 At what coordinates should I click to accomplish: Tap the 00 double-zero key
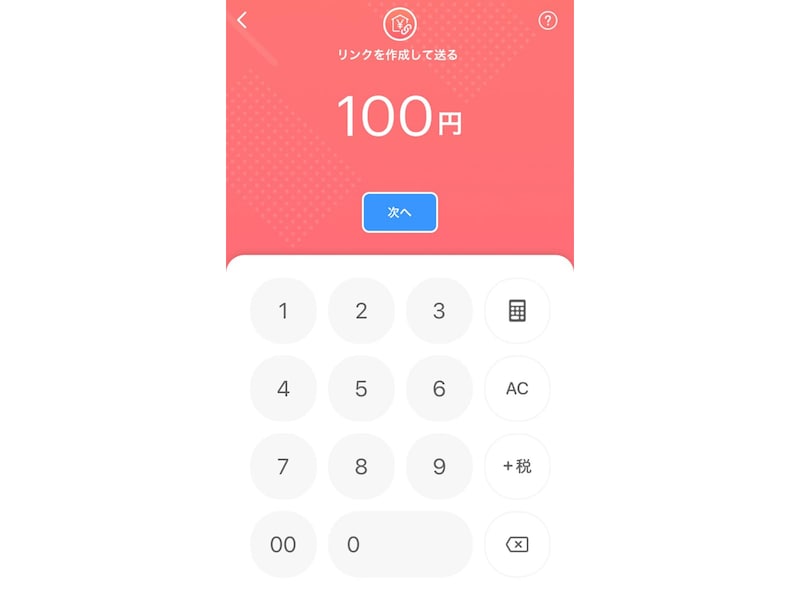click(x=283, y=545)
